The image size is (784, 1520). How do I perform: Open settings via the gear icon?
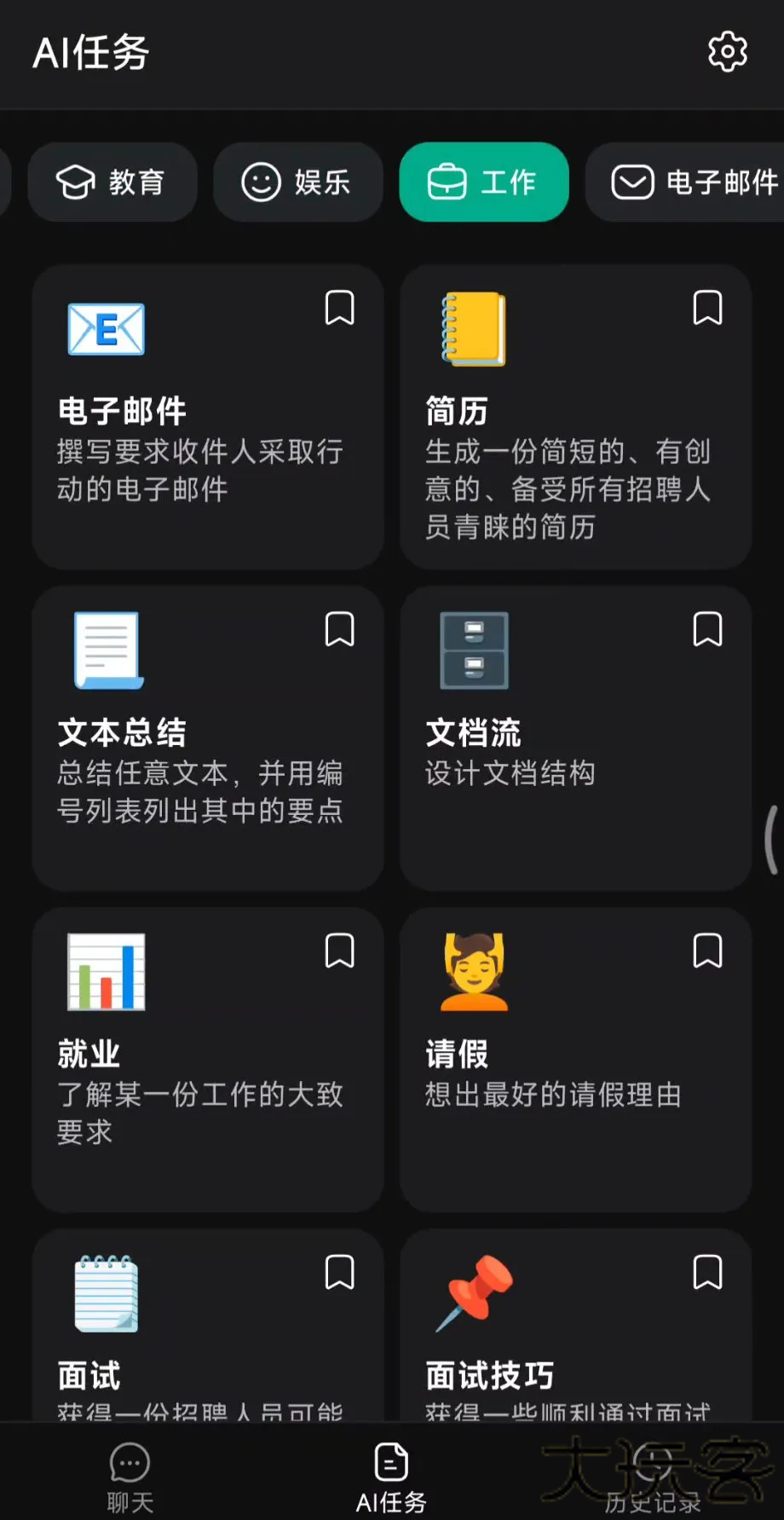coord(727,52)
